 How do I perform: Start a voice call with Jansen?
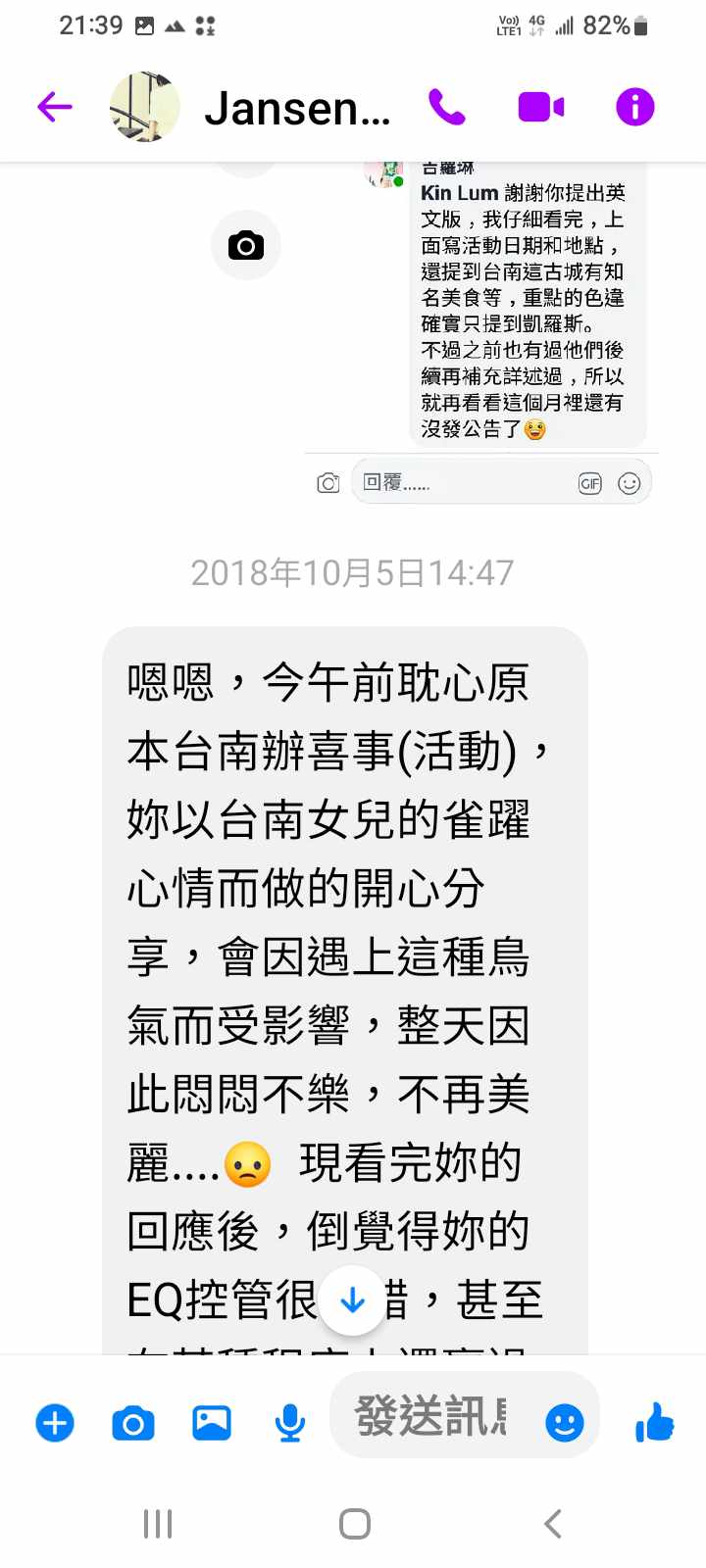click(x=447, y=107)
